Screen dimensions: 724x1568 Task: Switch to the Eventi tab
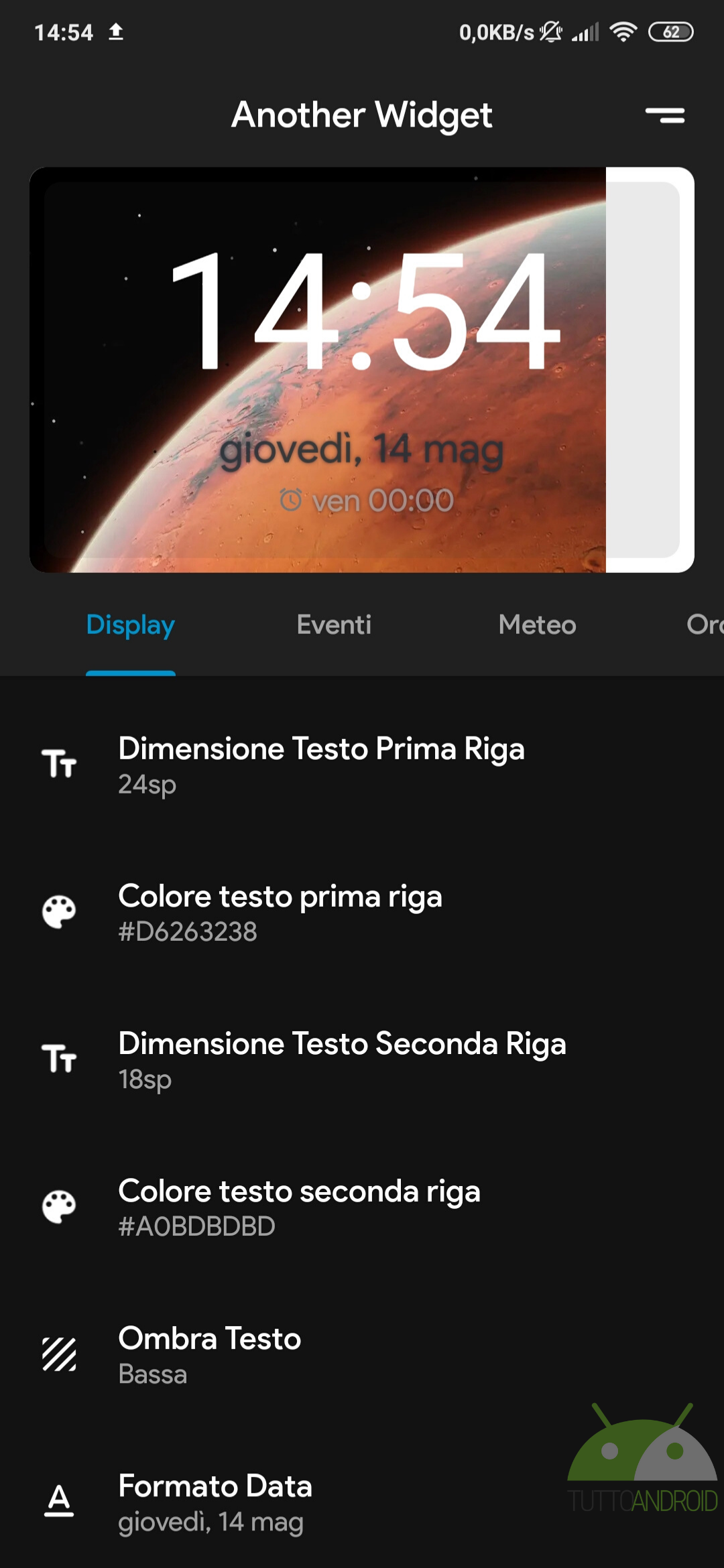tap(334, 625)
